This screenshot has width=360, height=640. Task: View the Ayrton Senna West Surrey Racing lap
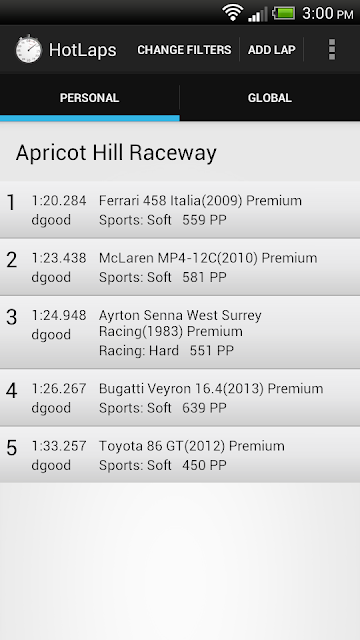[180, 332]
